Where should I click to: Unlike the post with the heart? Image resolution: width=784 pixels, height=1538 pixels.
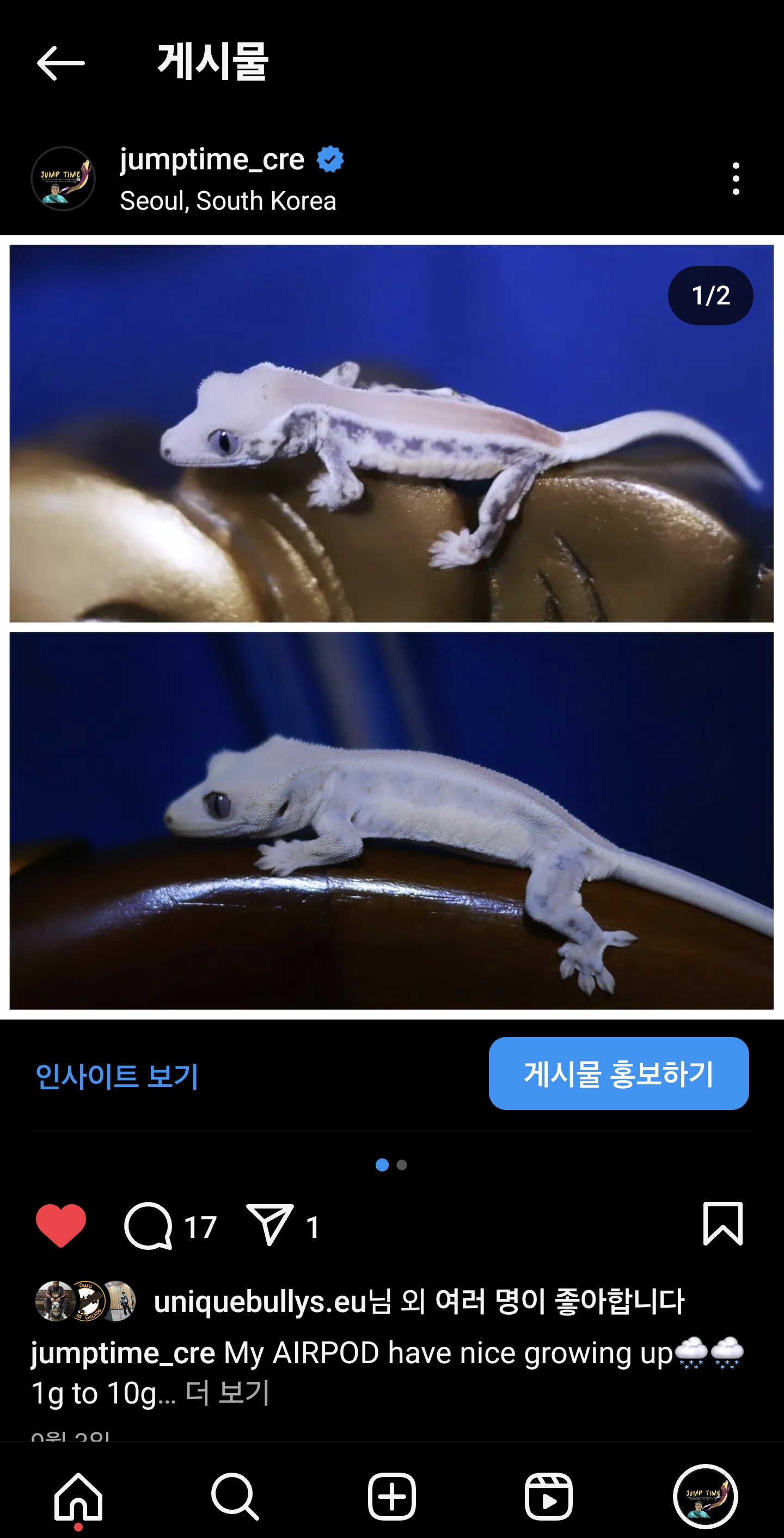61,1225
